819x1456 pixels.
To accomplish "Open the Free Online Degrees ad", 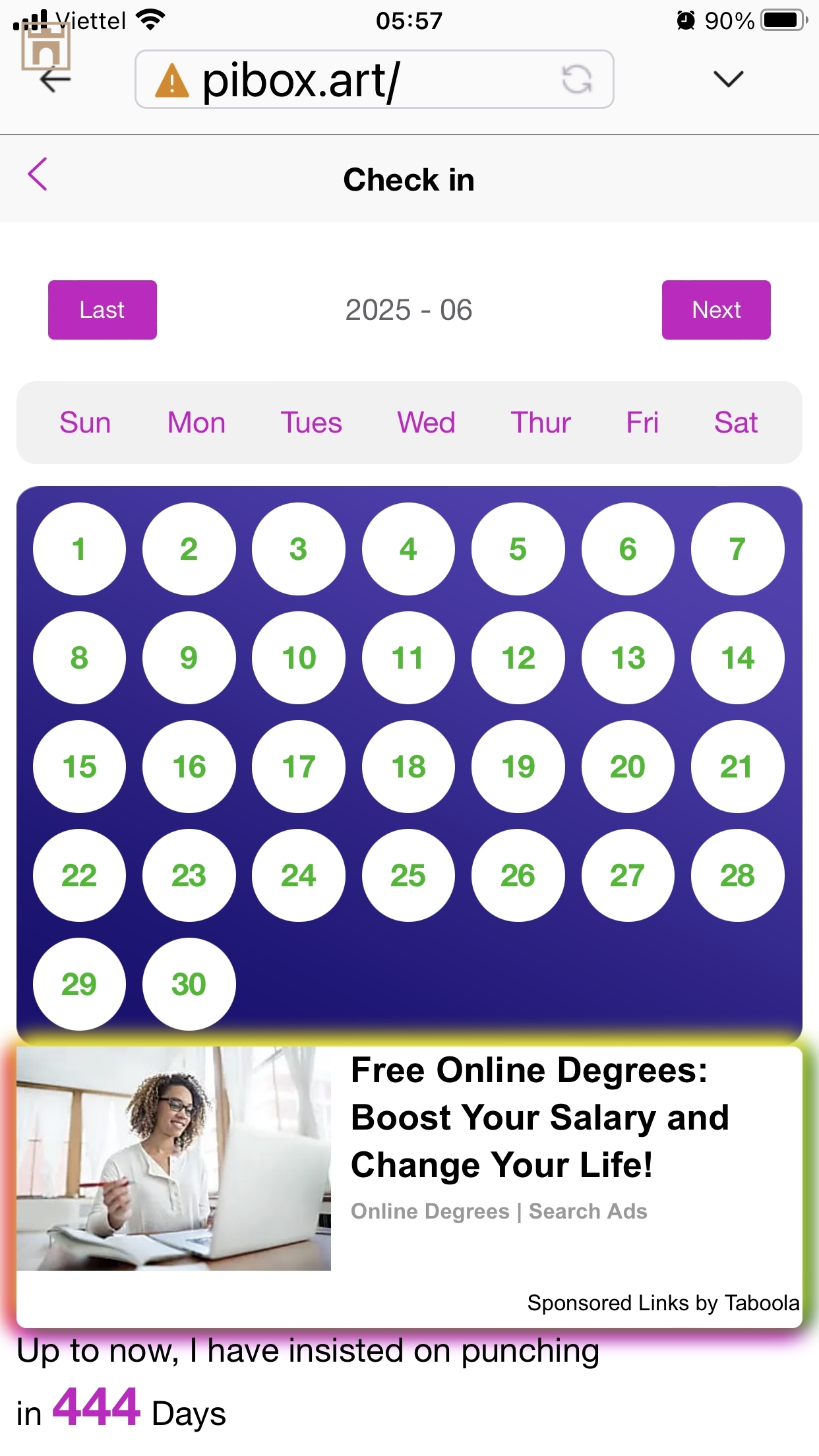I will 539,1118.
